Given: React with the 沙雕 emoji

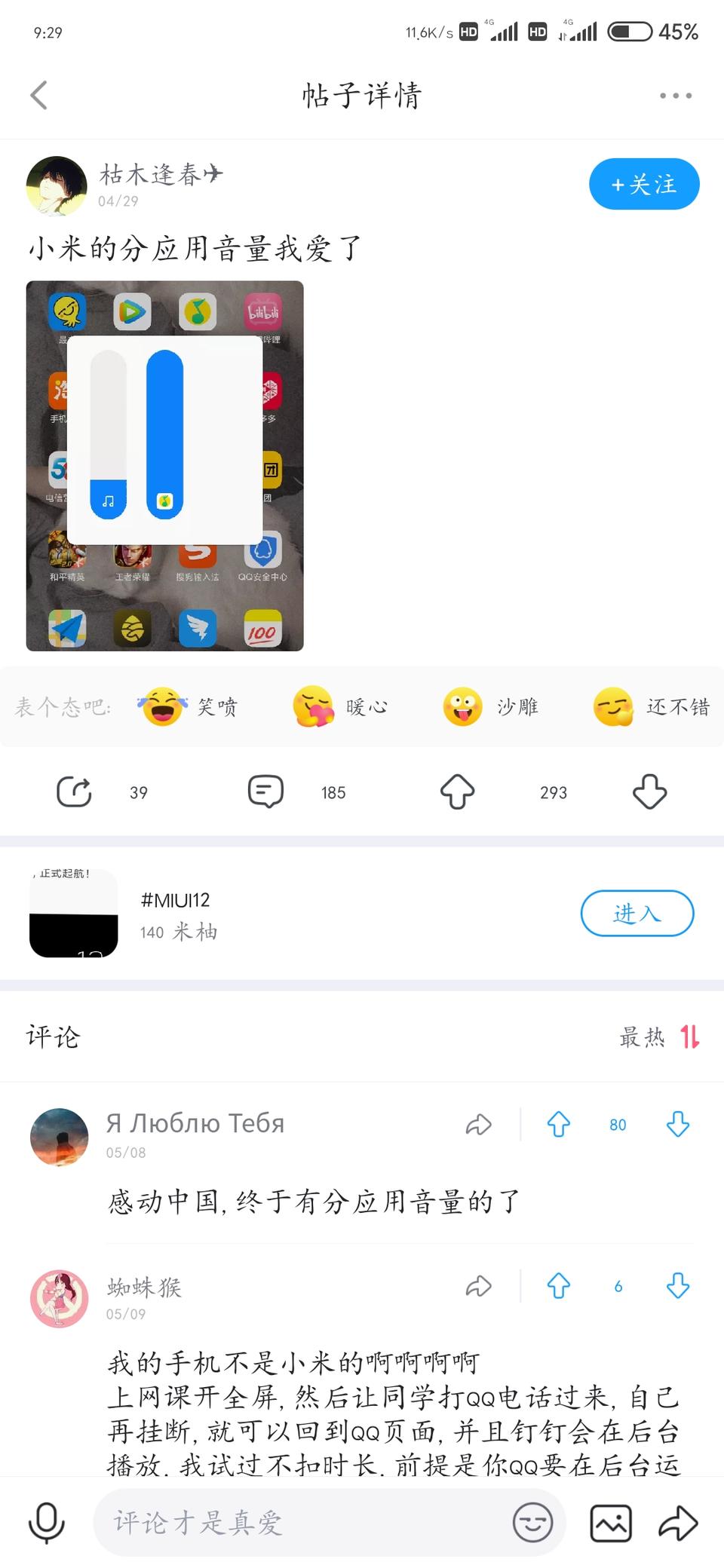Looking at the screenshot, I should (x=491, y=707).
